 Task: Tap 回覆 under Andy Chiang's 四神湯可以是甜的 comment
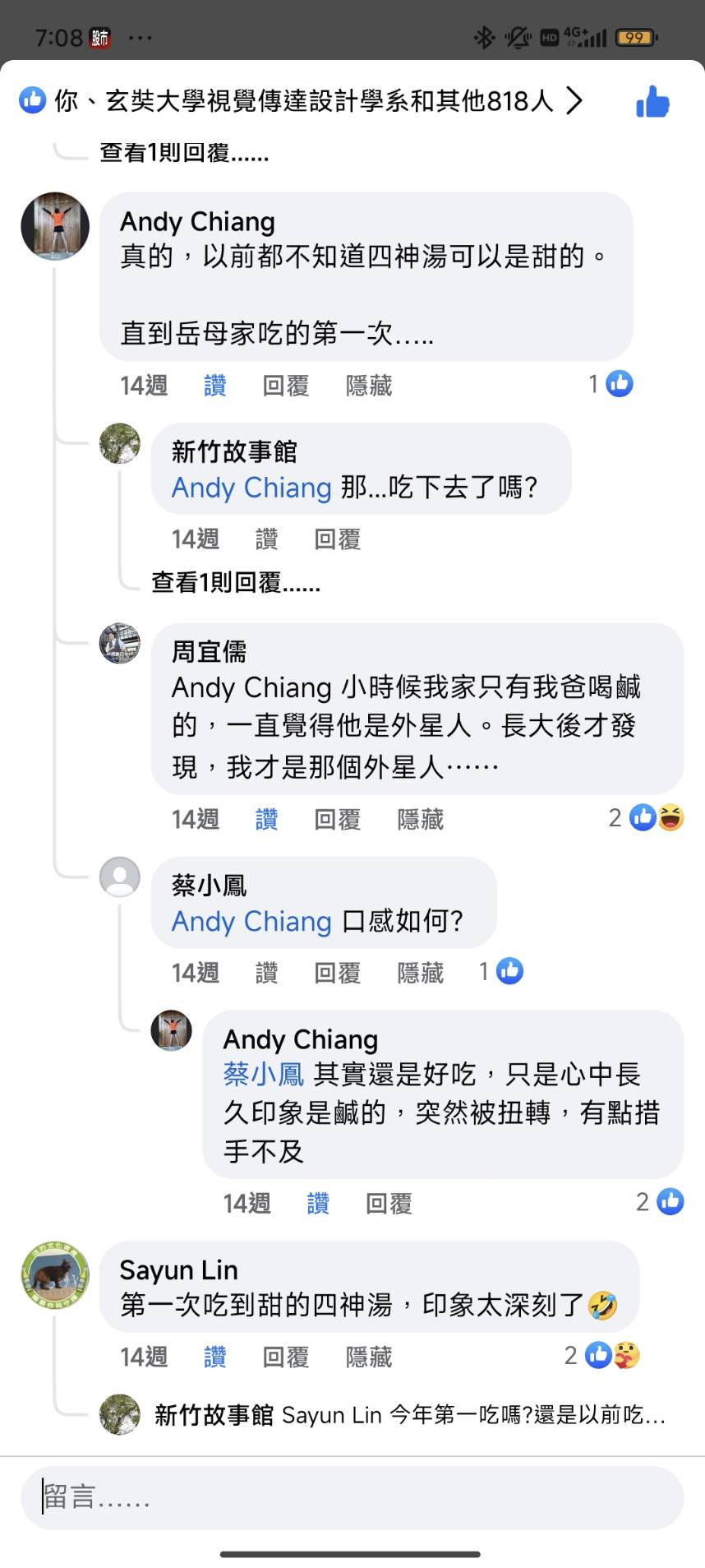pos(285,386)
